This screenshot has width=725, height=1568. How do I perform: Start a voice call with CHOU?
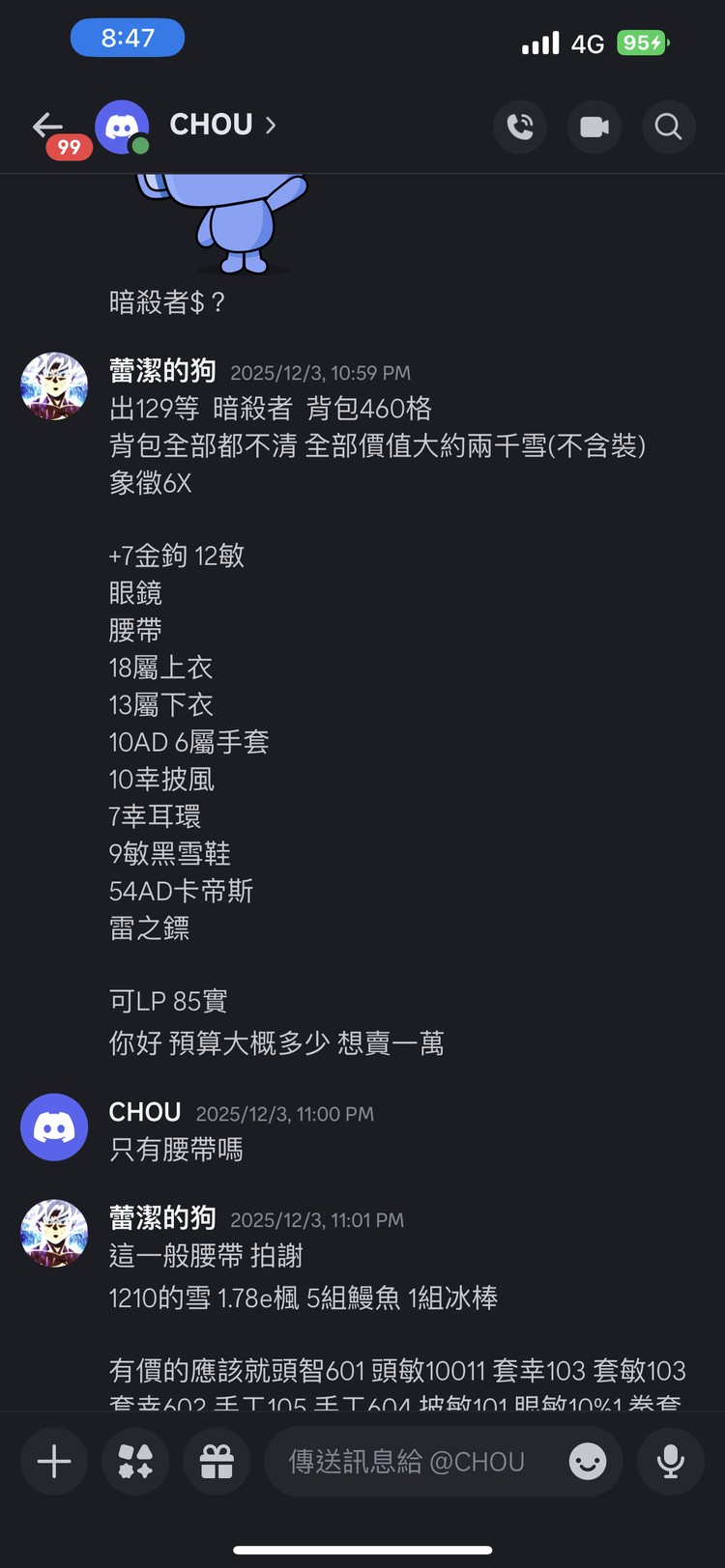520,127
